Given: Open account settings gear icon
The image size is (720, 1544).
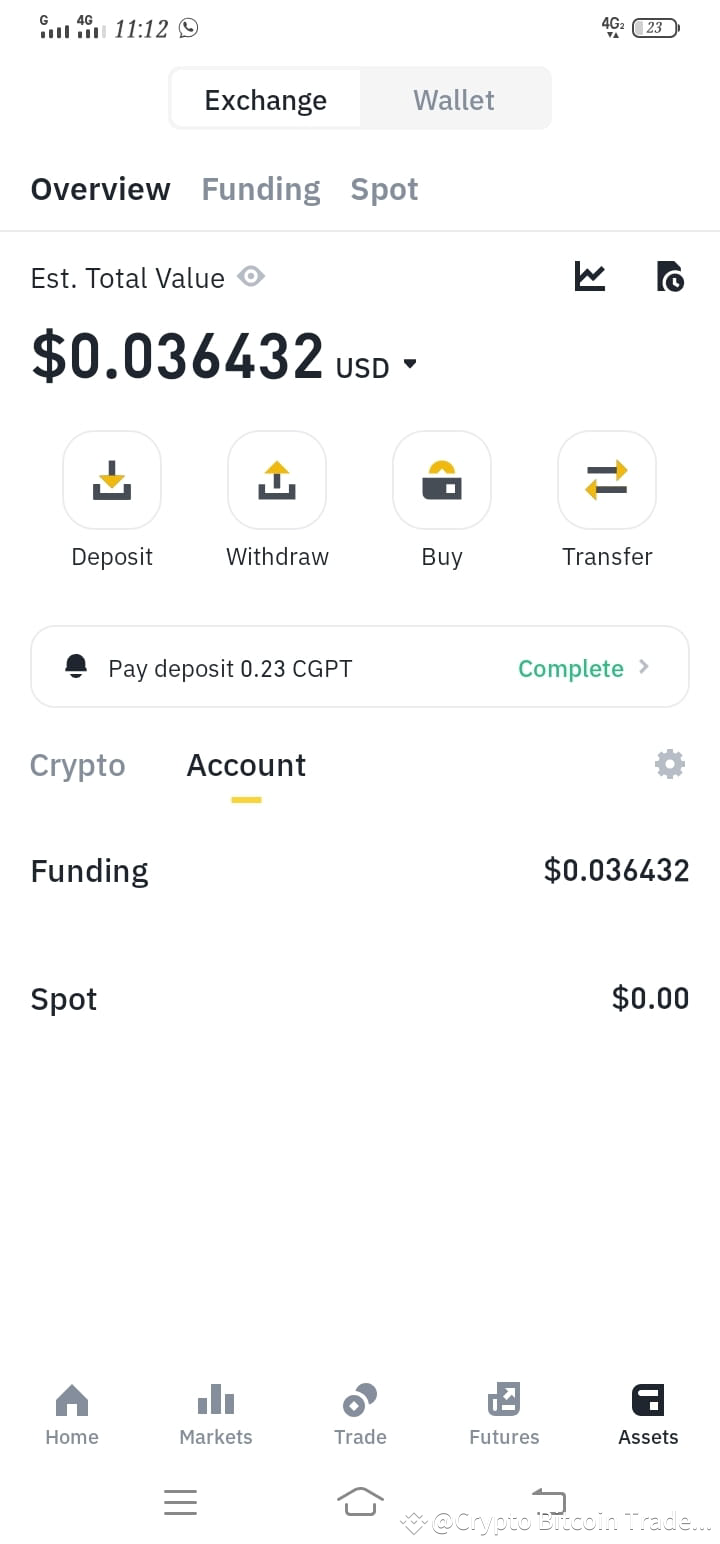Looking at the screenshot, I should 669,764.
